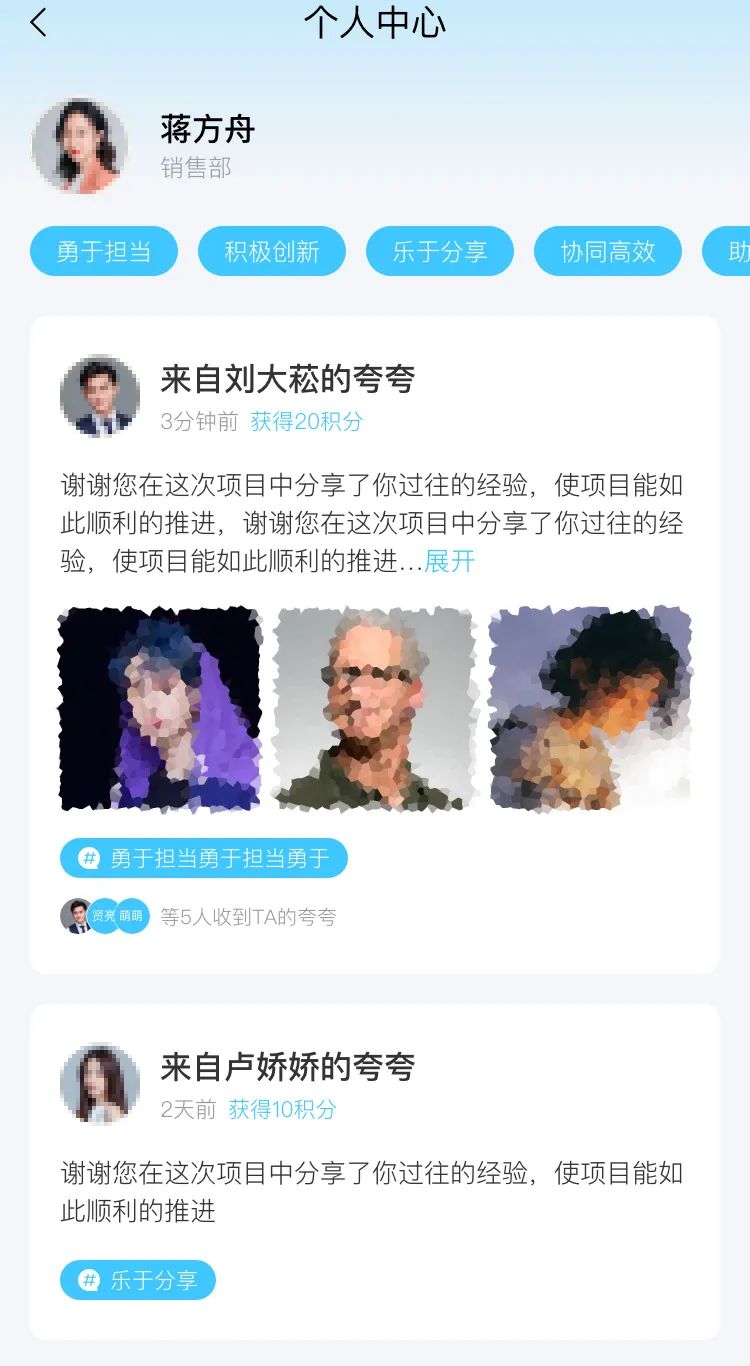Image resolution: width=750 pixels, height=1366 pixels.
Task: Open the first photo with purple hair
Action: point(160,708)
